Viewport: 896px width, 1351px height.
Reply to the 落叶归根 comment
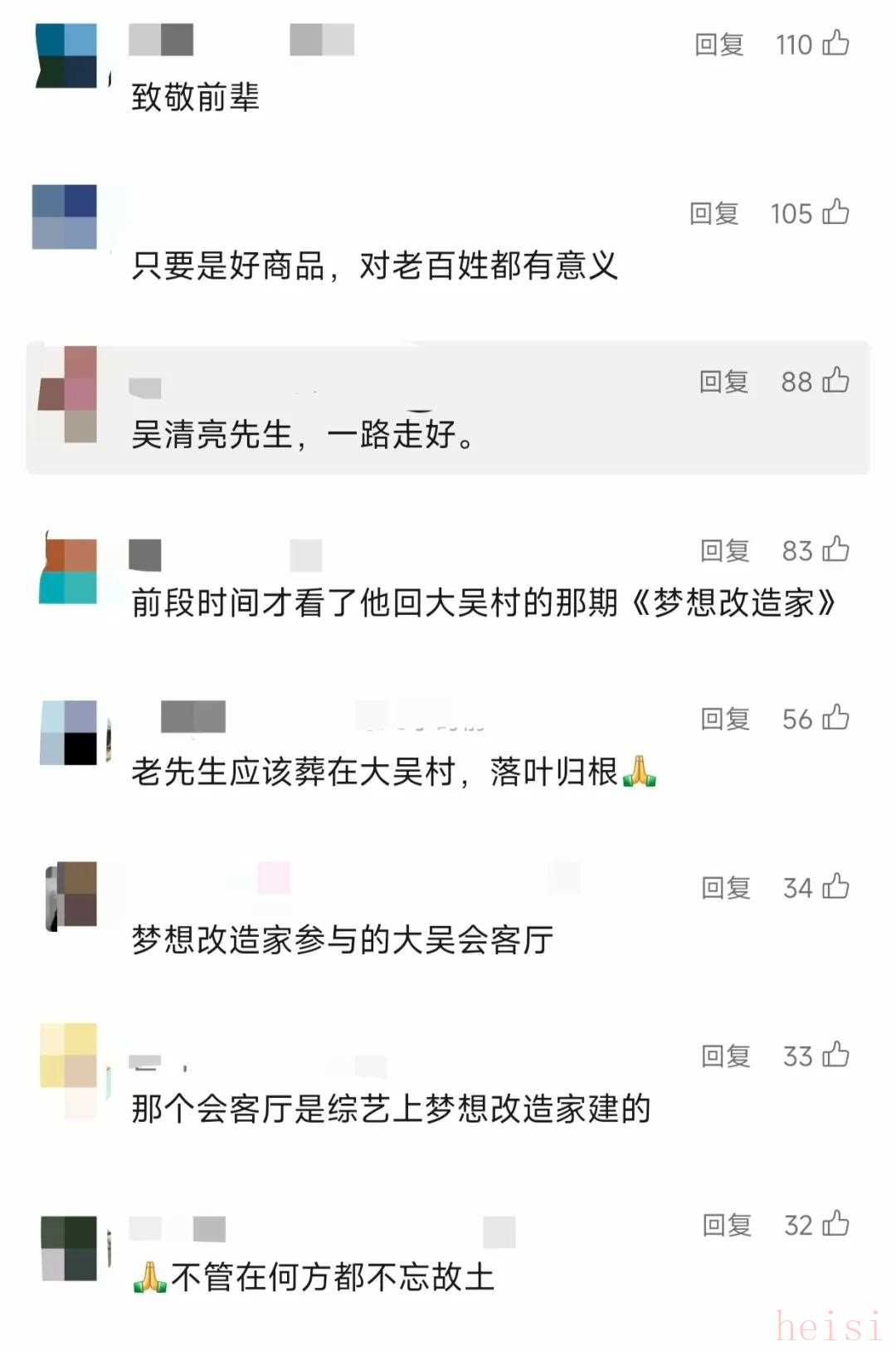(x=725, y=719)
